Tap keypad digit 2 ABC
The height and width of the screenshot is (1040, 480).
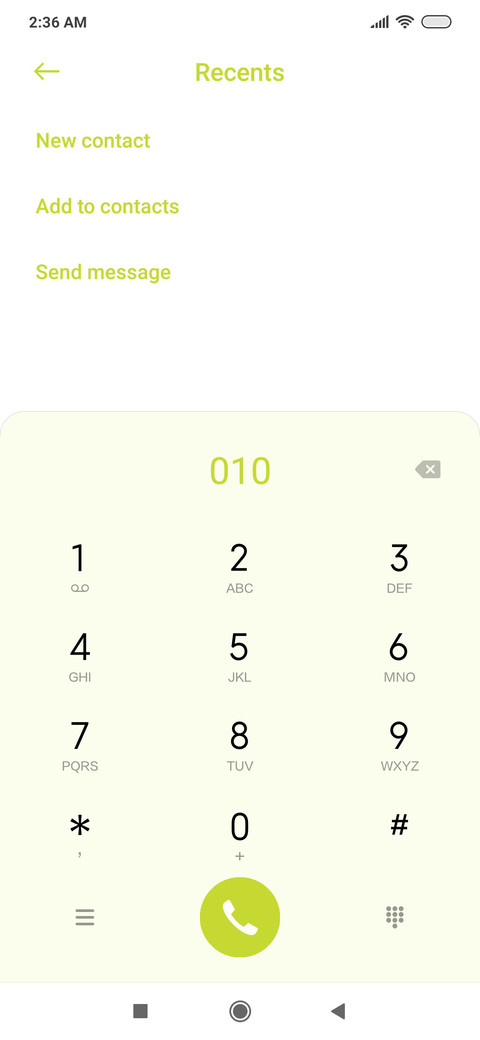pos(239,568)
